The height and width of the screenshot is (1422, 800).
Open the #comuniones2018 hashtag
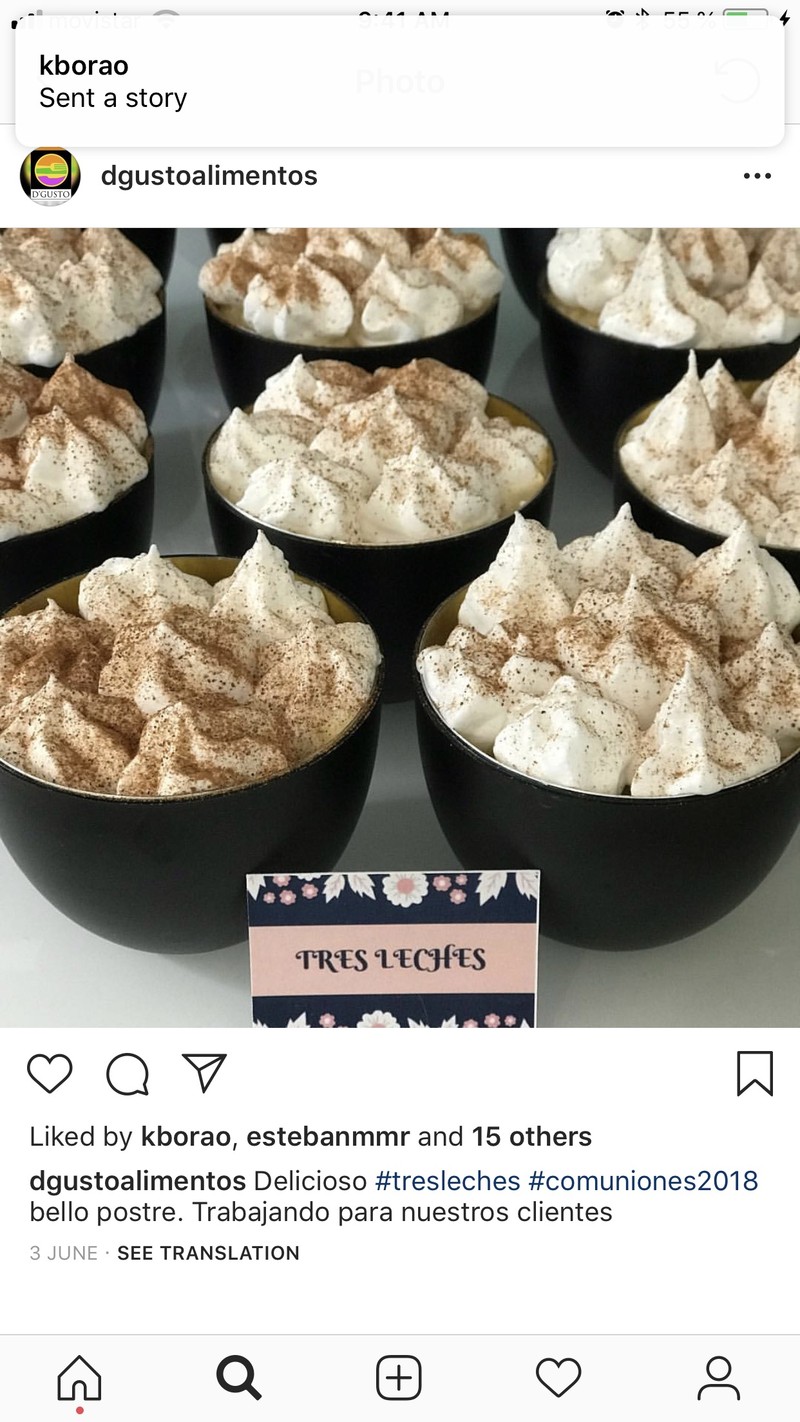[x=643, y=1181]
